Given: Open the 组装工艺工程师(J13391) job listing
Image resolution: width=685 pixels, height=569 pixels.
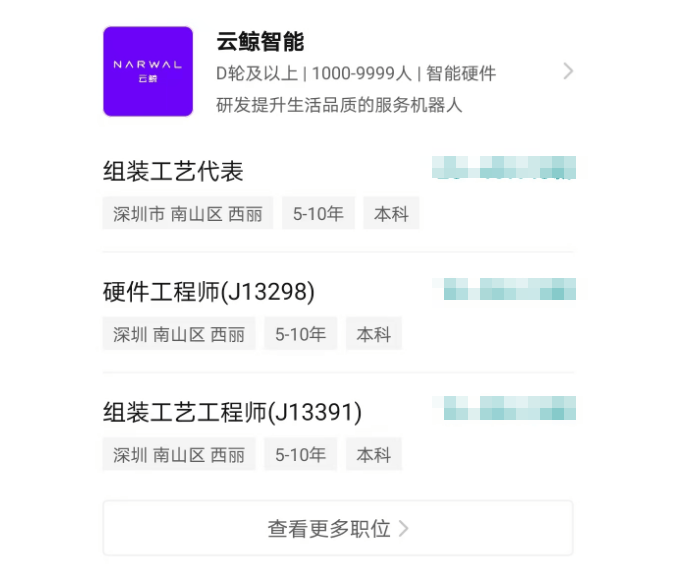Looking at the screenshot, I should pos(232,412).
